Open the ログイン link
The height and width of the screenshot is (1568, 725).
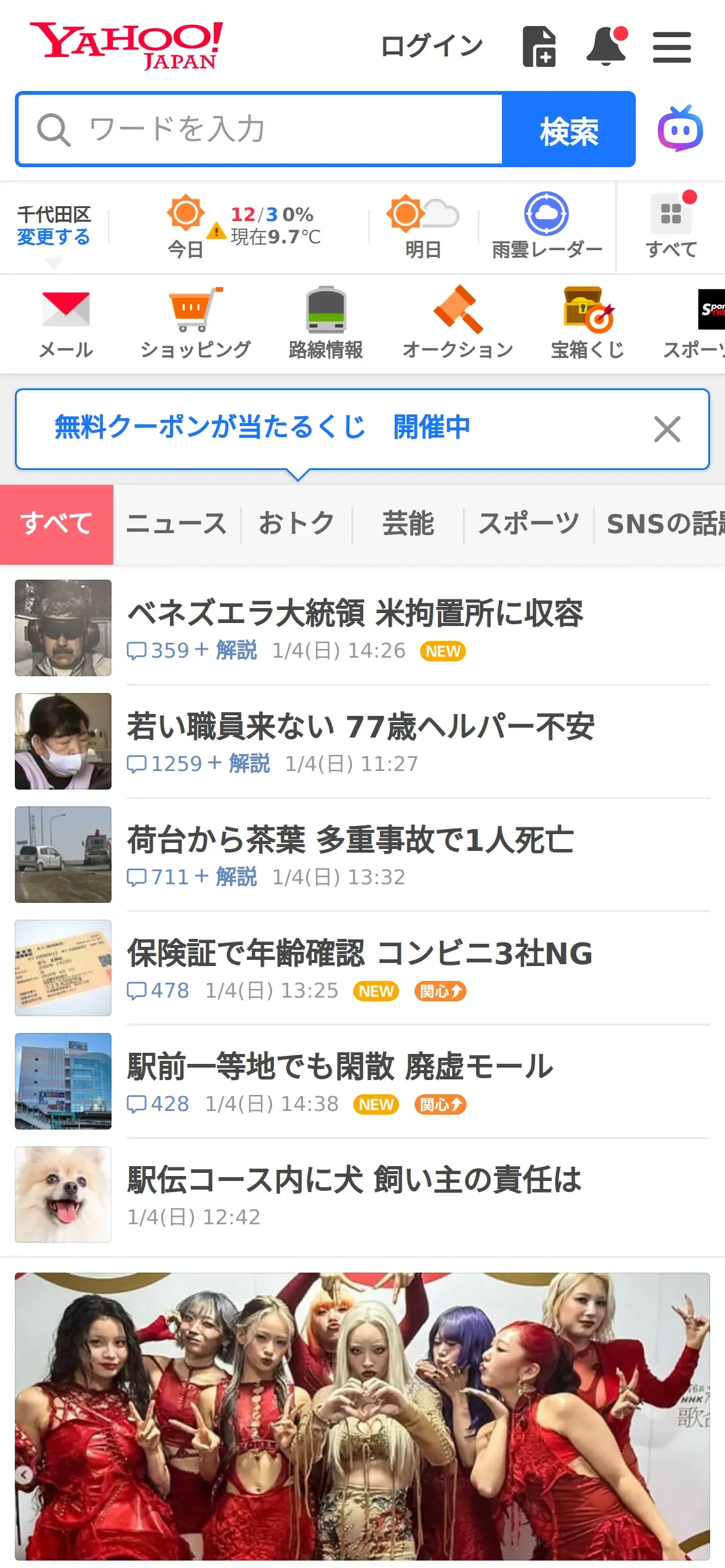pyautogui.click(x=431, y=46)
